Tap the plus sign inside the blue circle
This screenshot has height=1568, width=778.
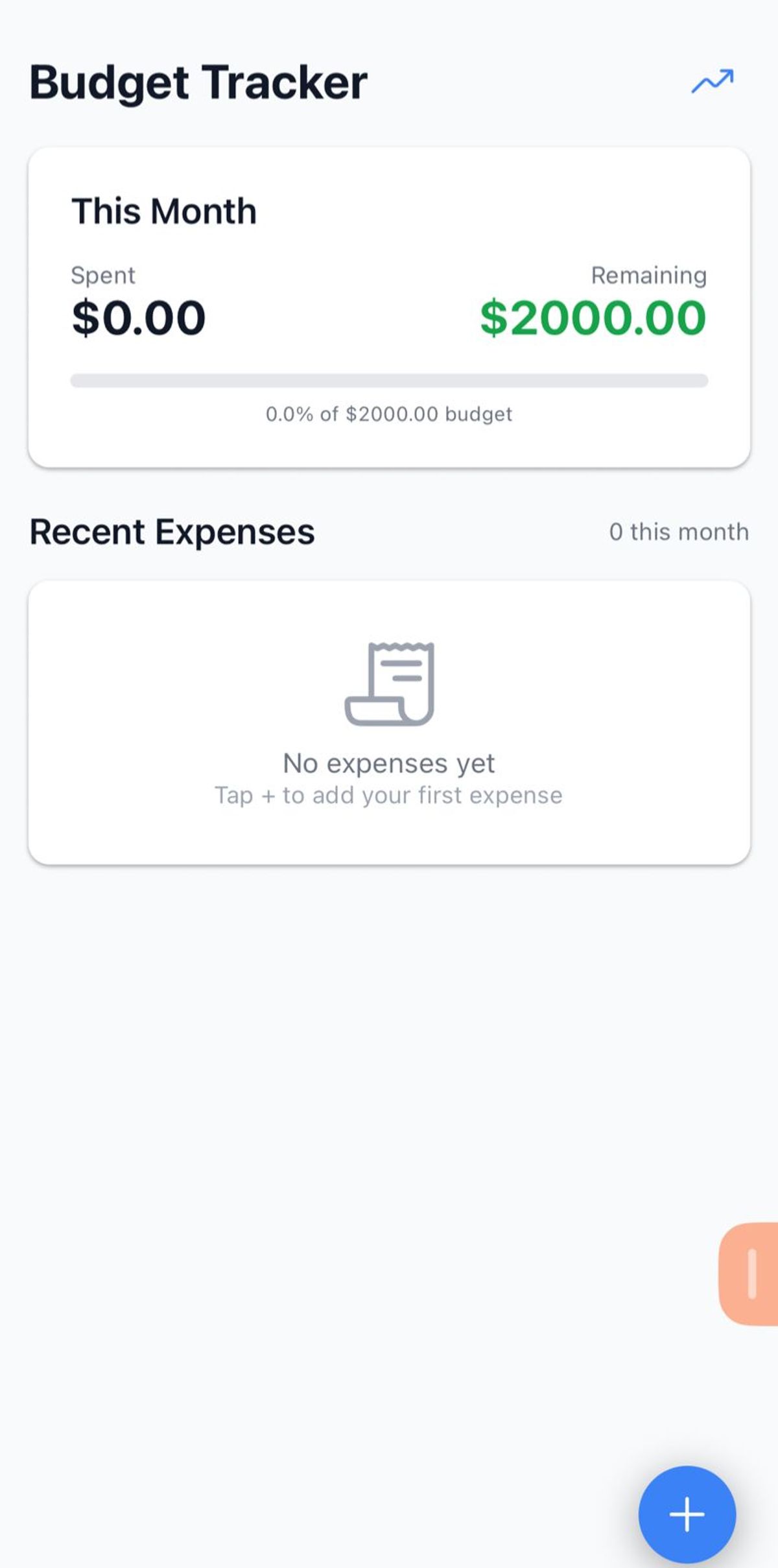[686, 1514]
